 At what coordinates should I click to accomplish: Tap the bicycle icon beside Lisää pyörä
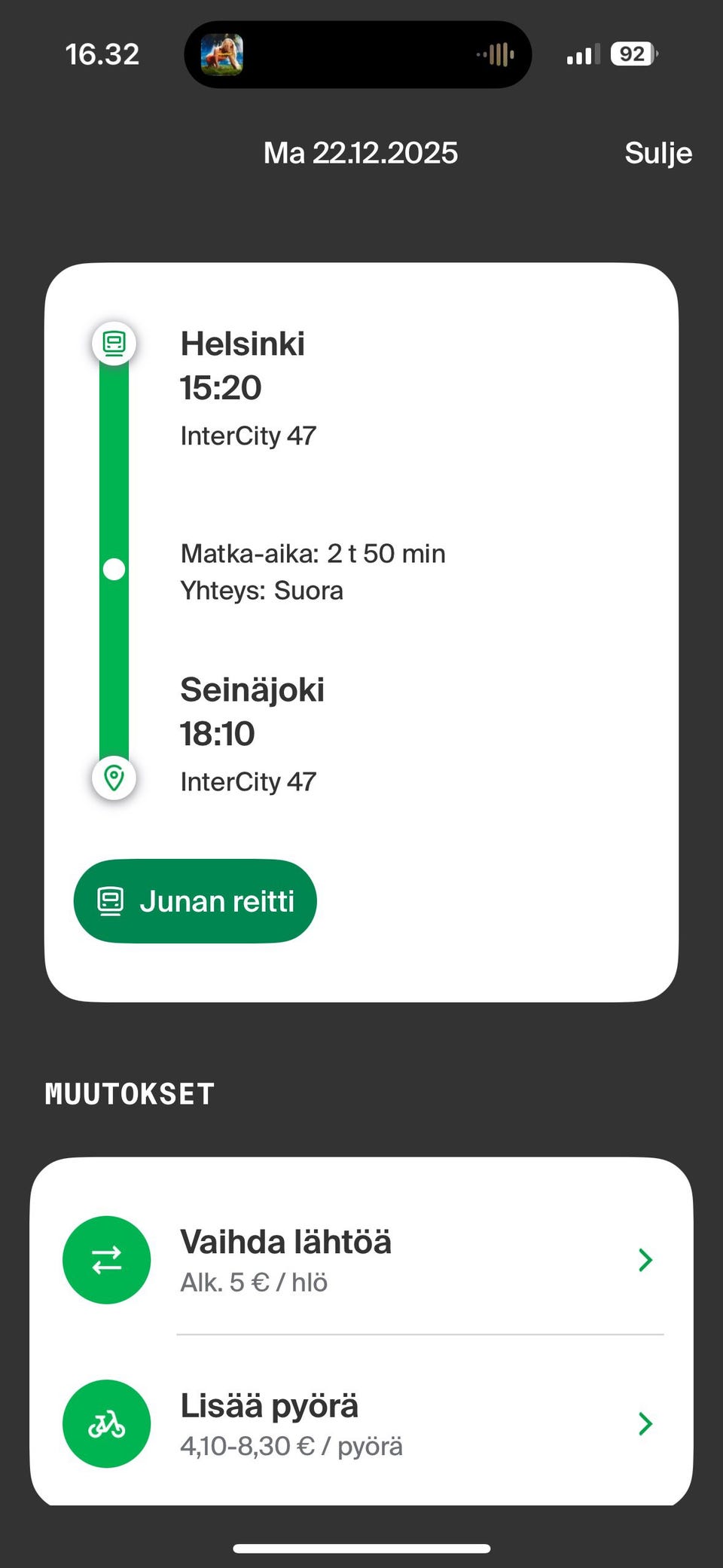tap(106, 1424)
